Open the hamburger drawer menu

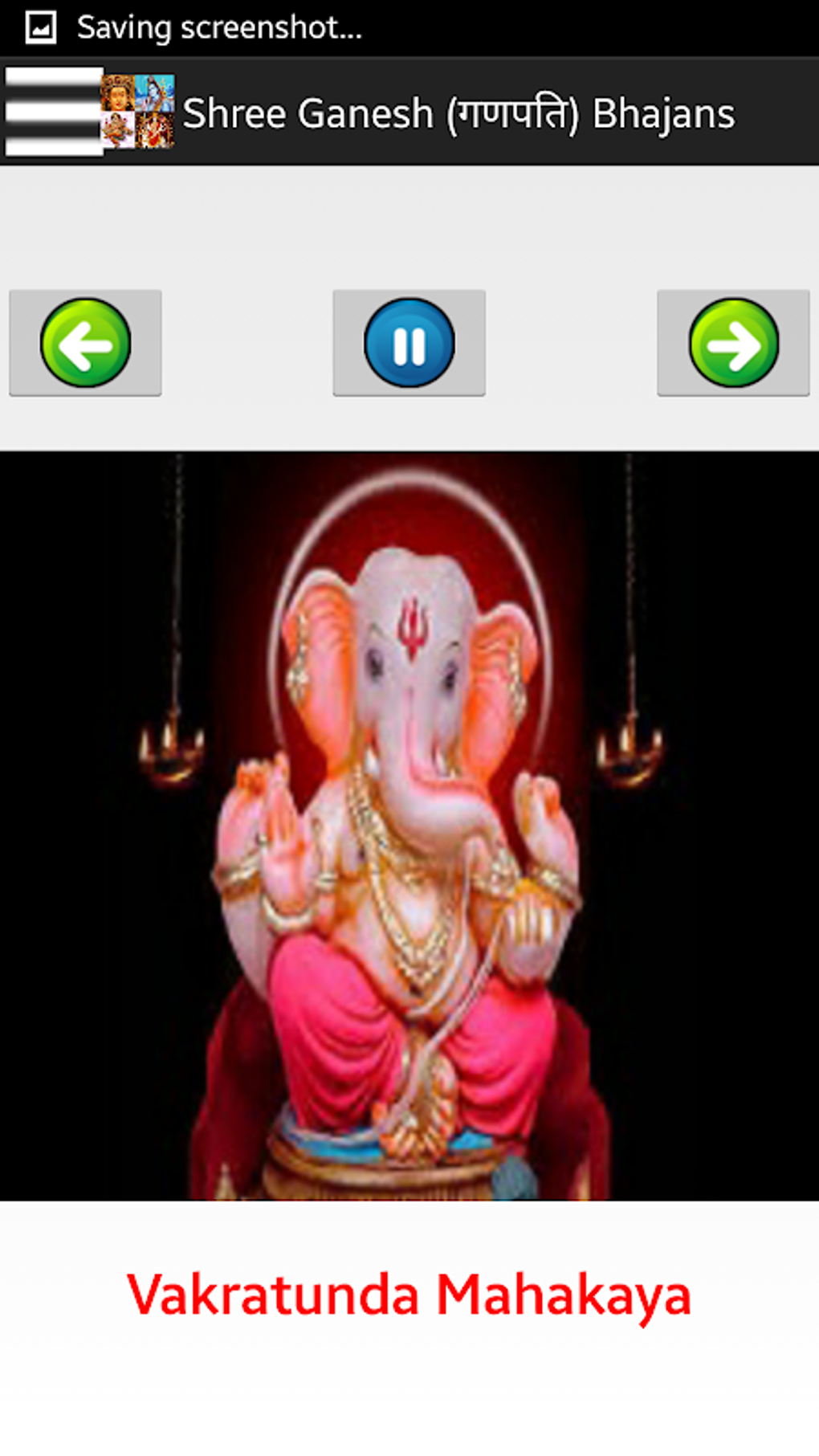54,112
